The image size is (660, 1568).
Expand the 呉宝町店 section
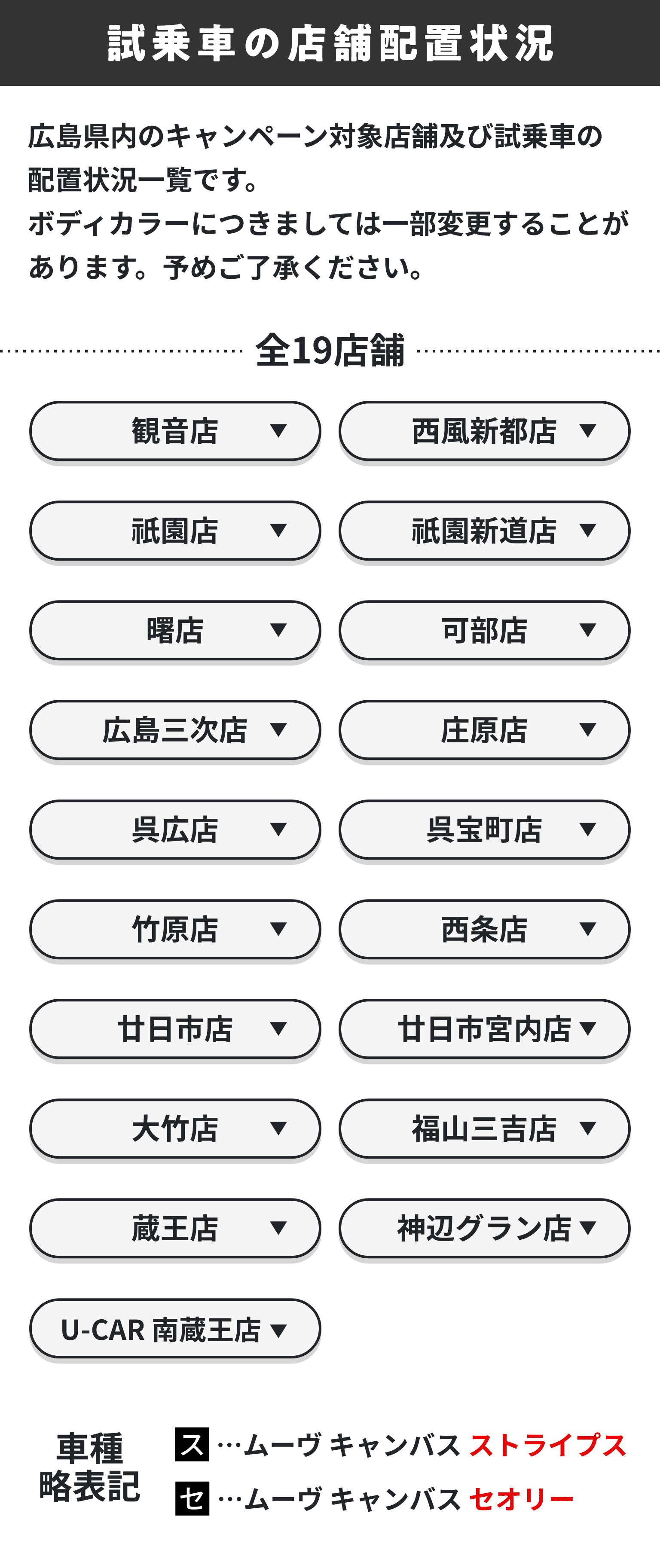pos(484,830)
